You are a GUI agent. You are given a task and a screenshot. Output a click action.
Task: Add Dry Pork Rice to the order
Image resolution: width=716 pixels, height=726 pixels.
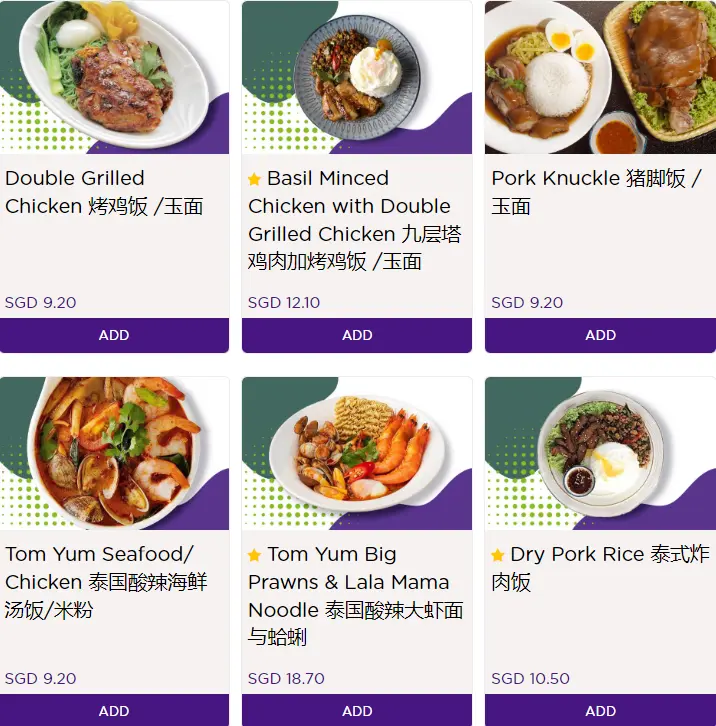[600, 710]
